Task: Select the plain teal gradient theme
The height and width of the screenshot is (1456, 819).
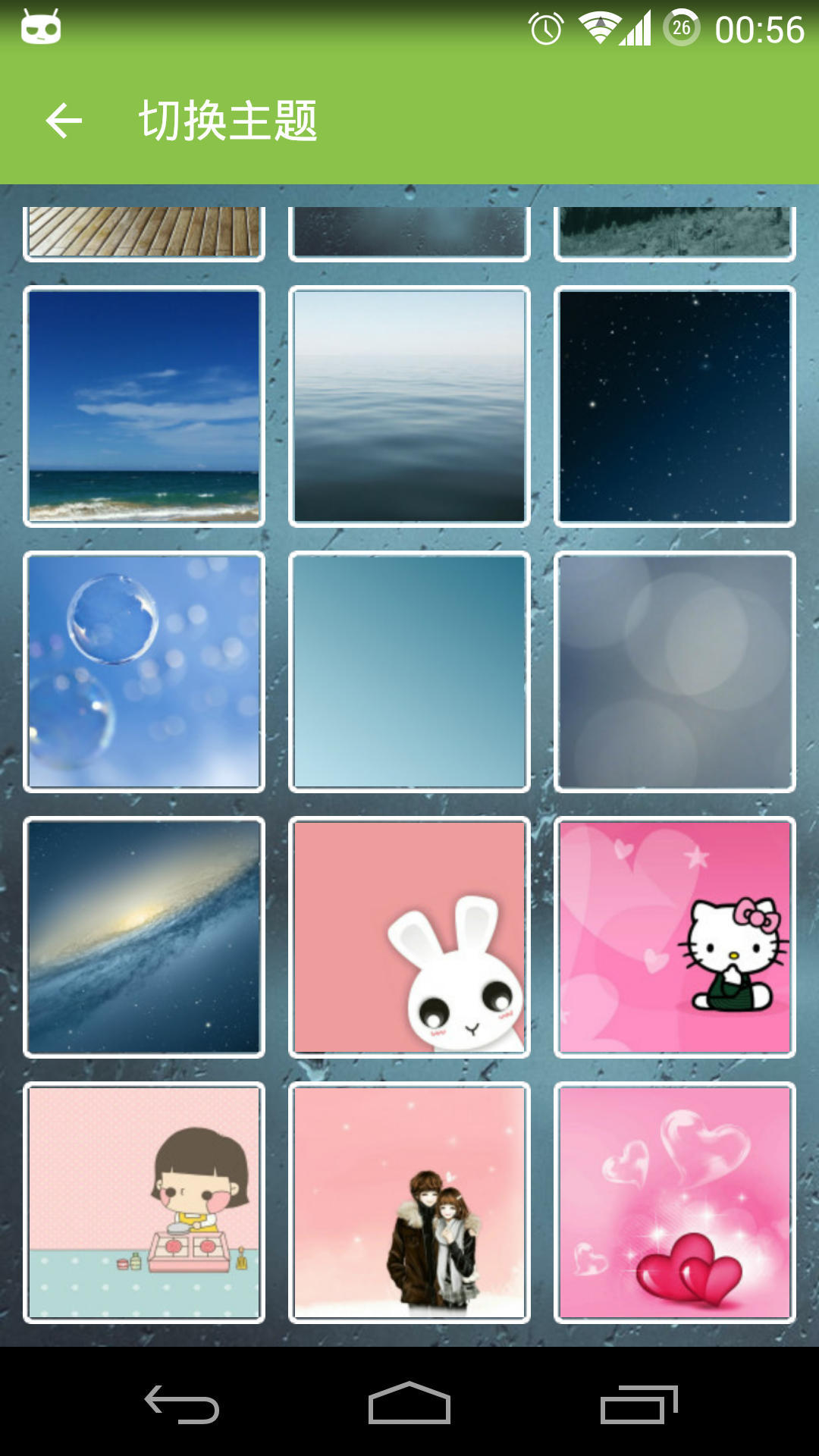Action: point(409,671)
